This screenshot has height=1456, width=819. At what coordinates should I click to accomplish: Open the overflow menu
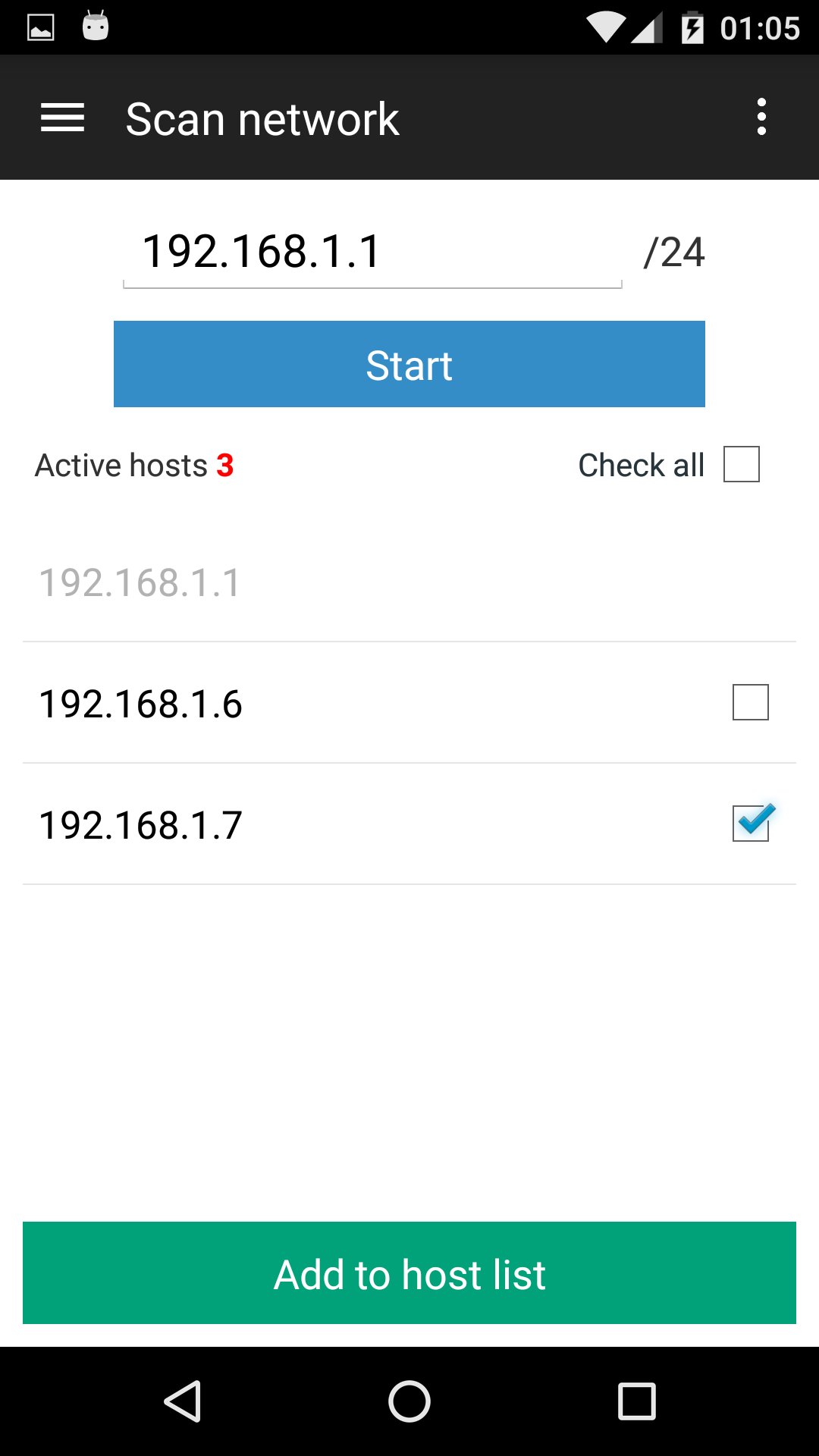tap(761, 118)
